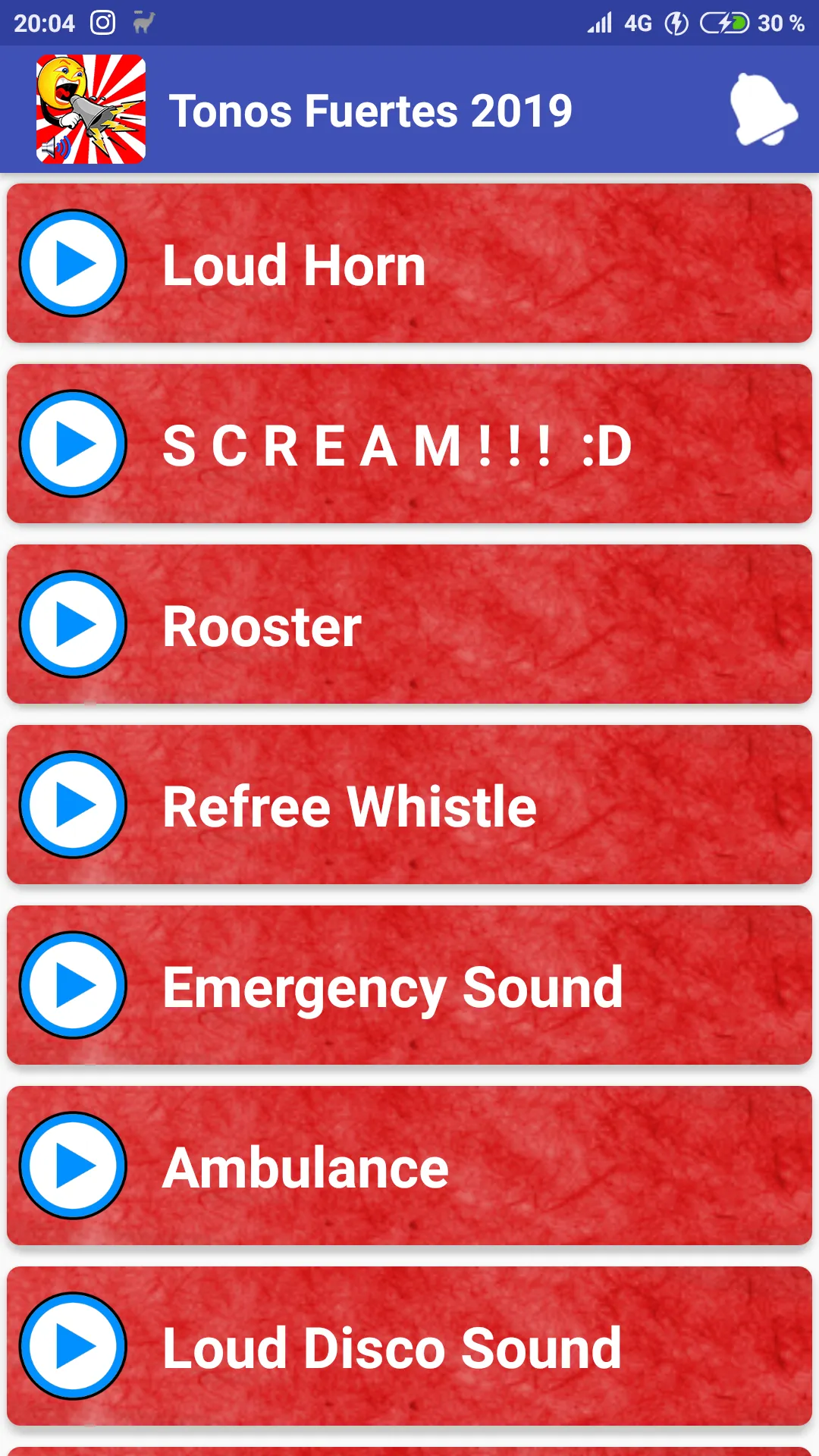Play the Ambulance sound
Viewport: 819px width, 1456px height.
(74, 1166)
